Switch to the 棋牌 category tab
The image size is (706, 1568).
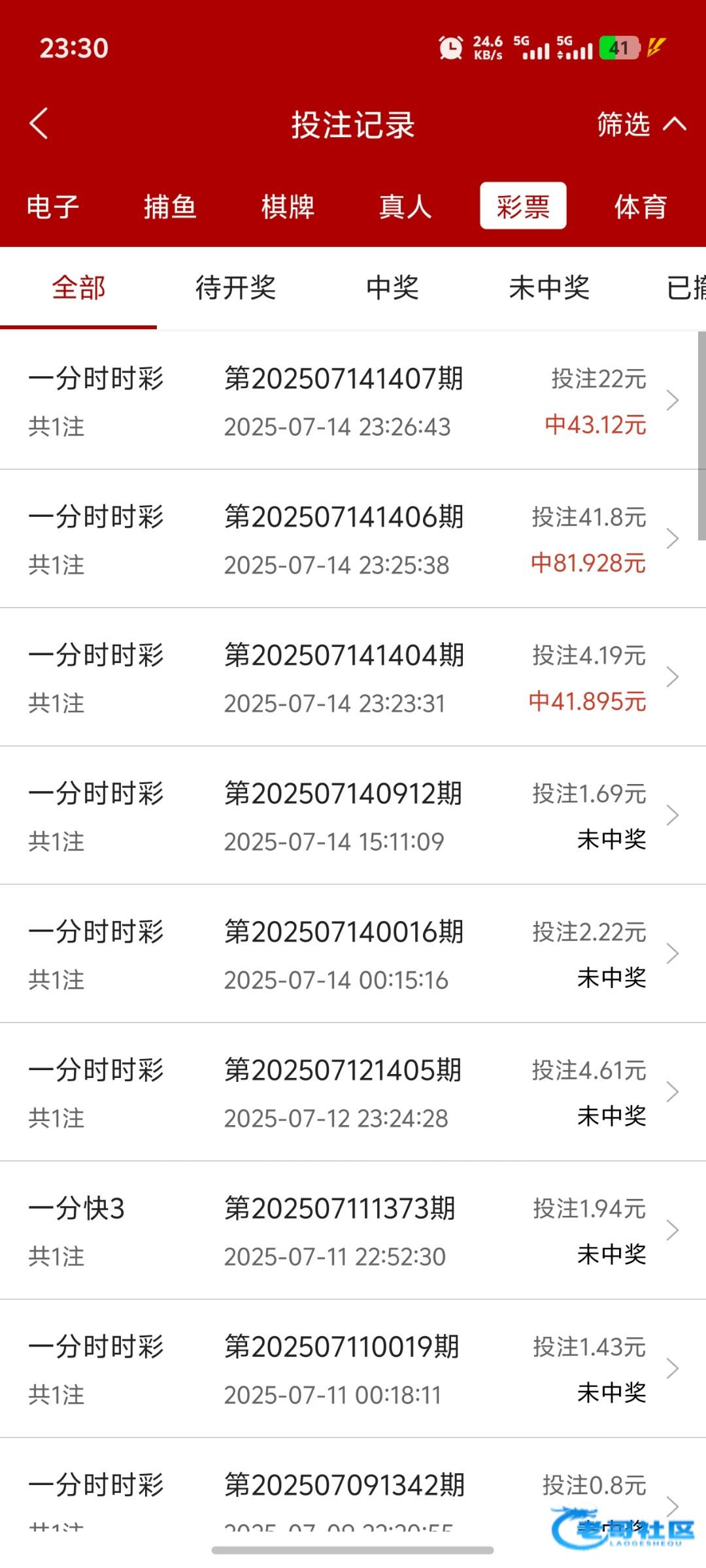coord(288,206)
